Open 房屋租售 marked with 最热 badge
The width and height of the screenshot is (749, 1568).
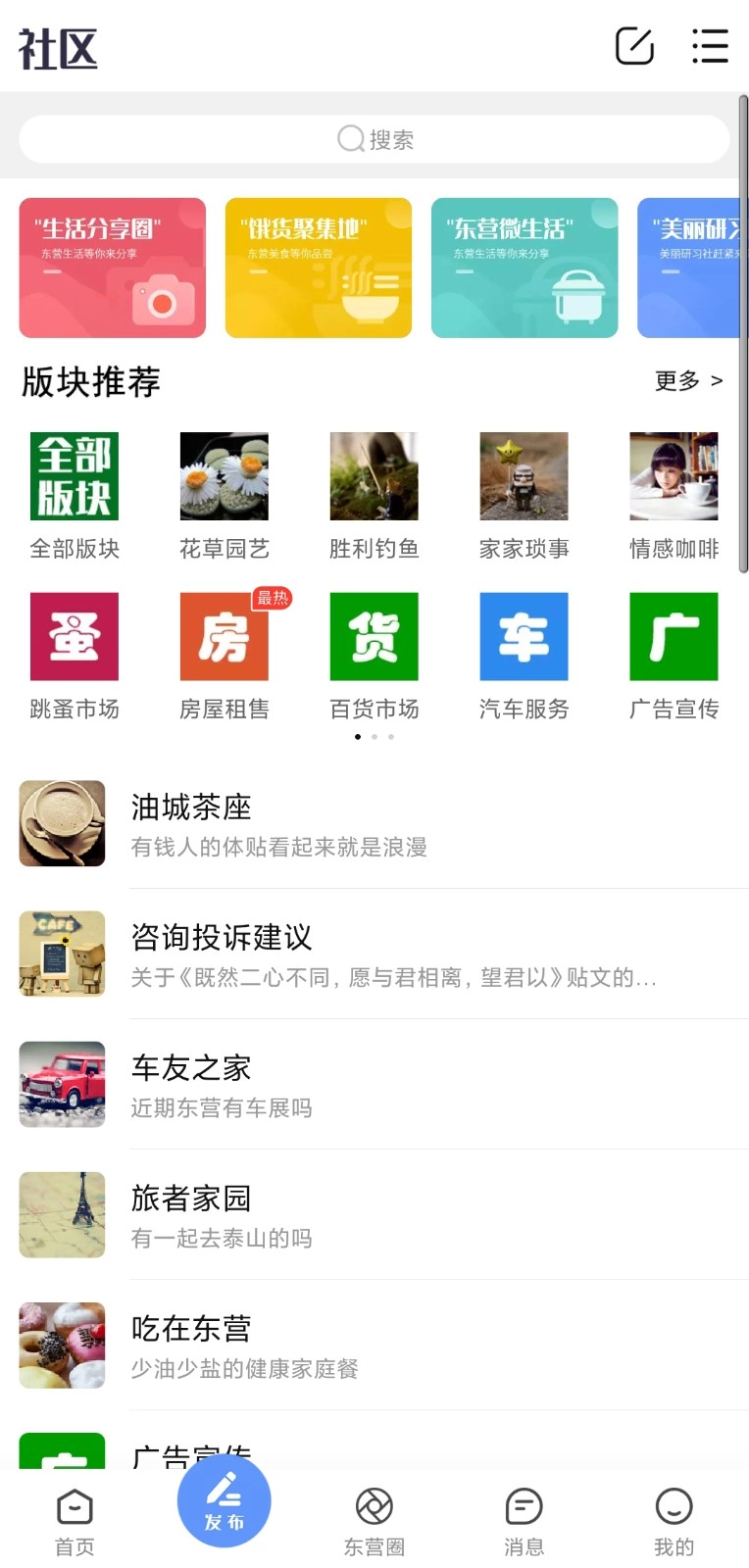pos(224,635)
